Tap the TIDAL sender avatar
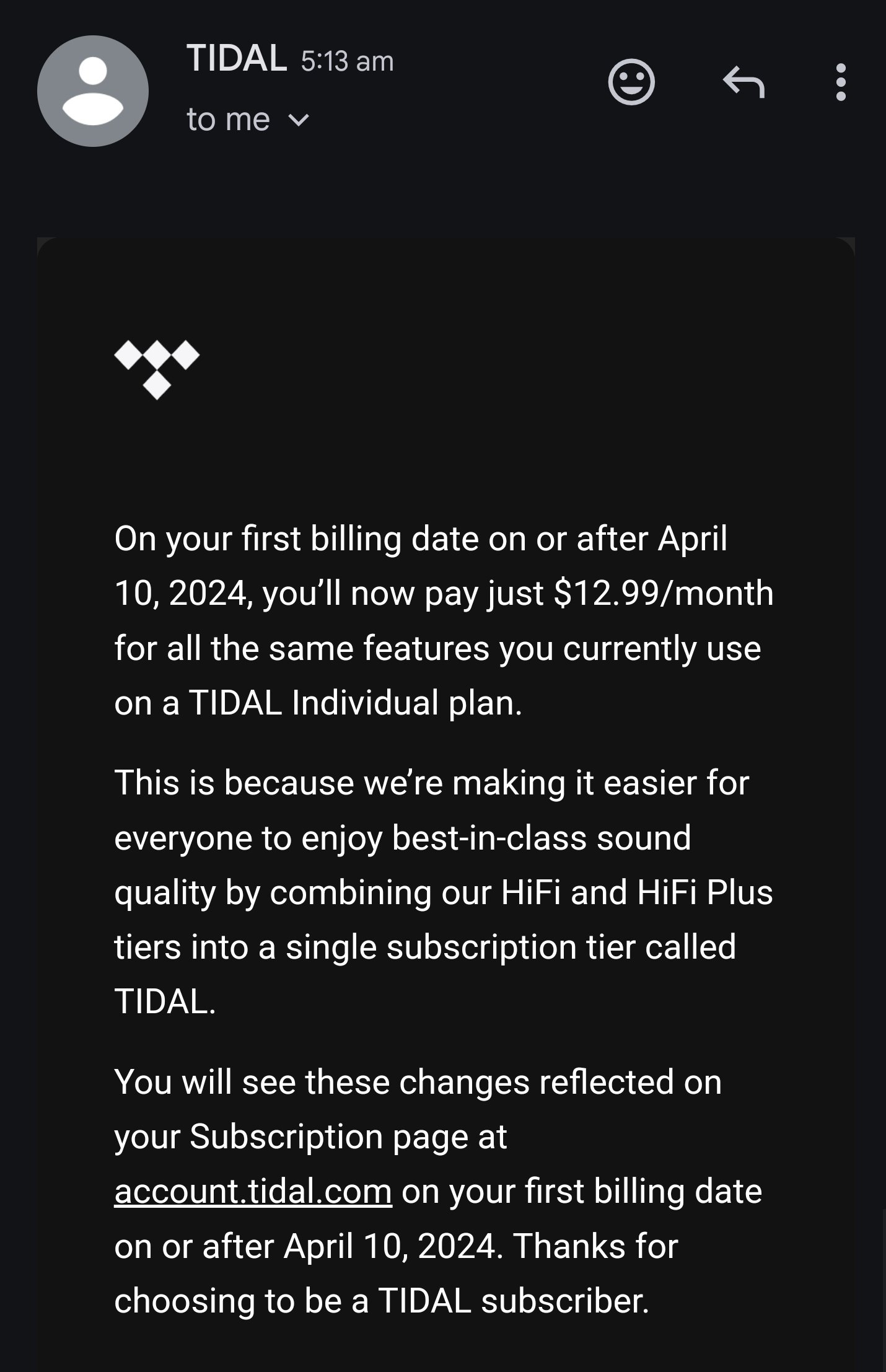This screenshot has height=1372, width=886. coord(93,91)
